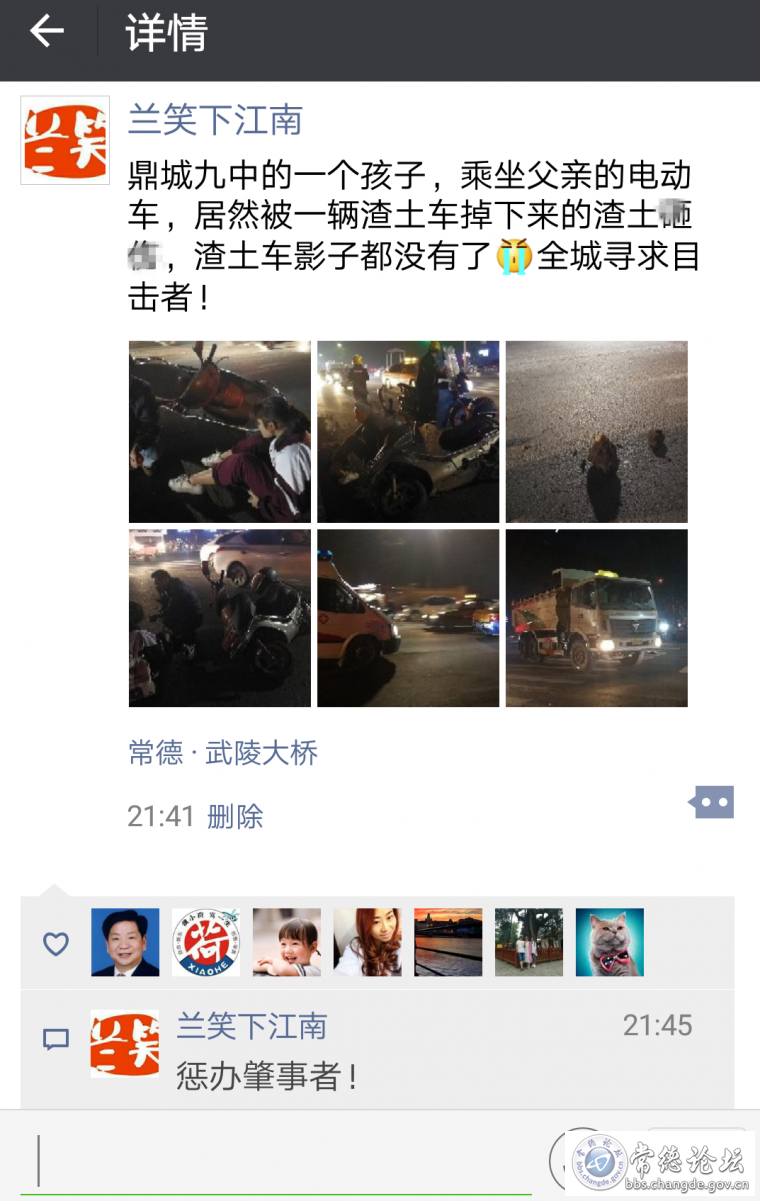Open 兰笑下江南's profile avatar at post top
The image size is (760, 1201).
tap(65, 140)
